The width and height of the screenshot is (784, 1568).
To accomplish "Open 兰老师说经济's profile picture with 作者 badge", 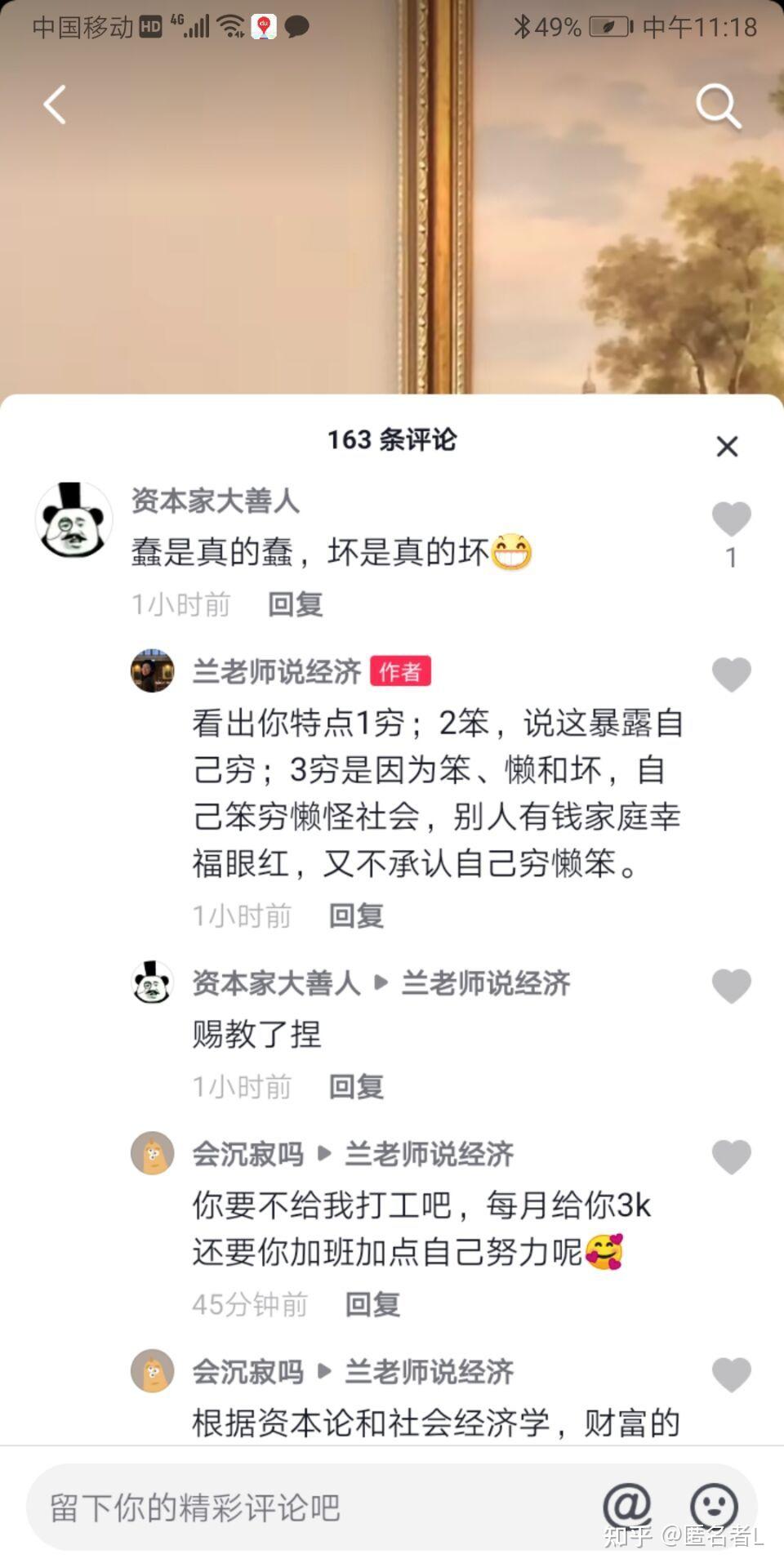I will (x=153, y=671).
